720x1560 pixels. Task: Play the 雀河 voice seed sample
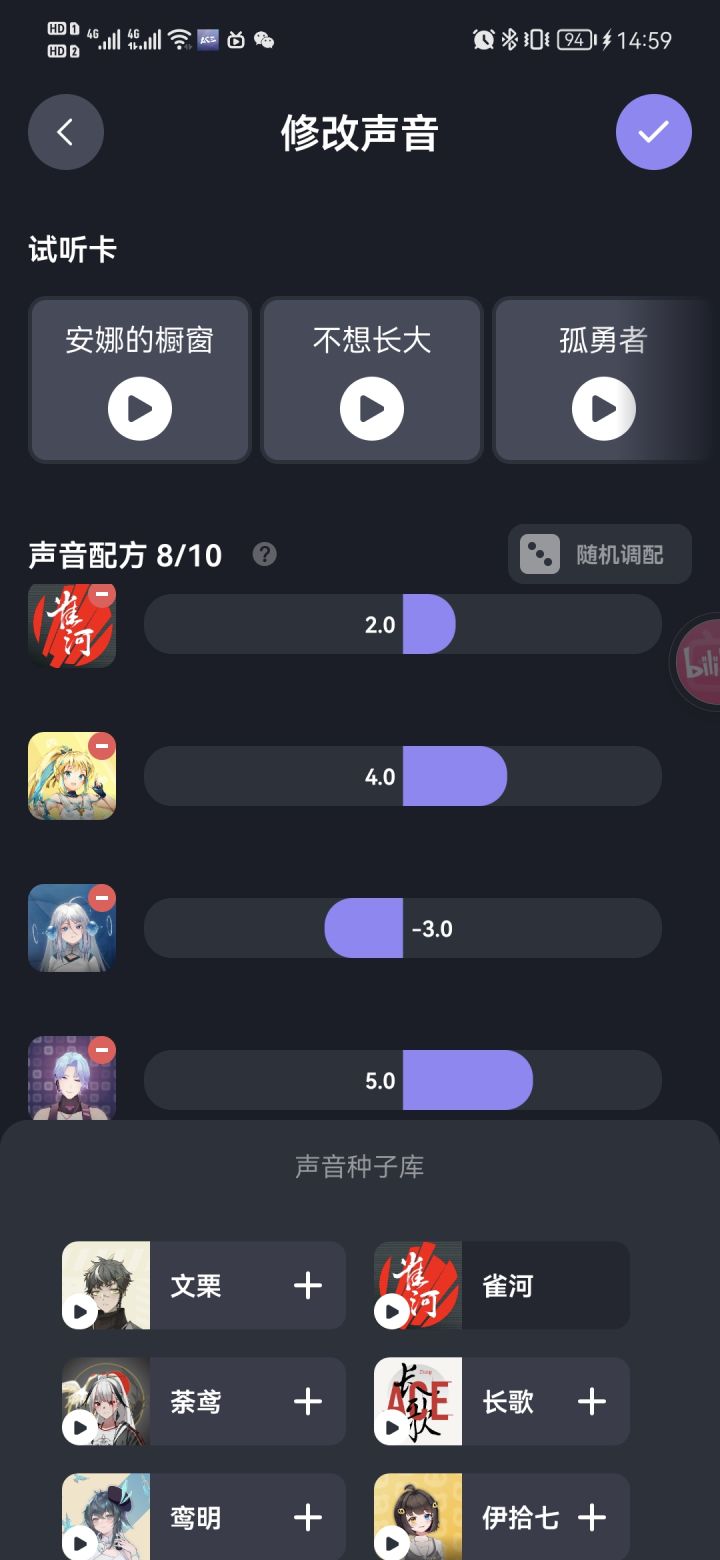391,1314
